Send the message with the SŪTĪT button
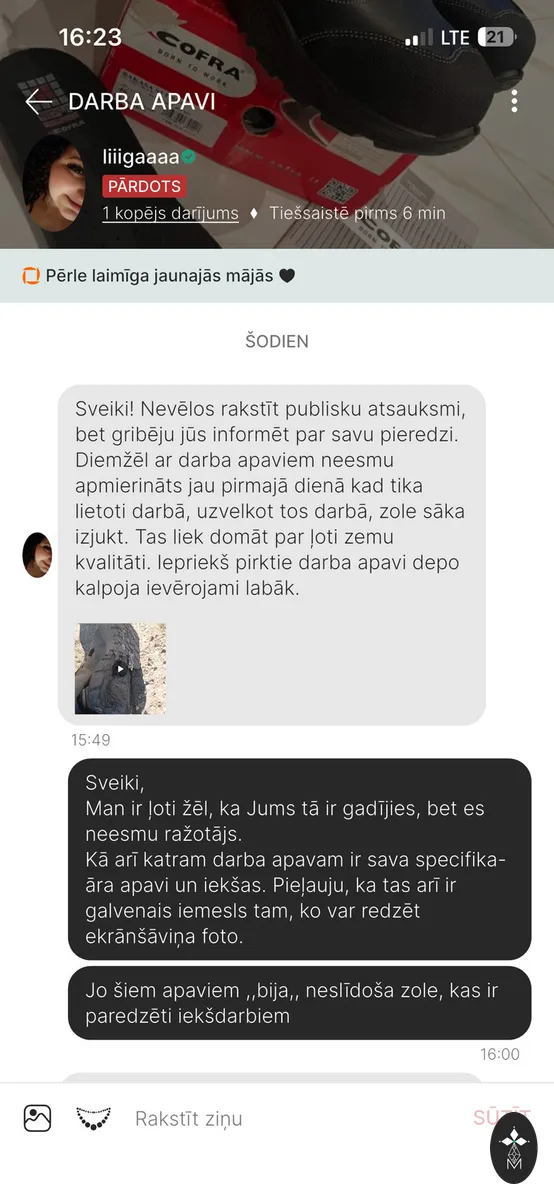 pyautogui.click(x=502, y=1118)
